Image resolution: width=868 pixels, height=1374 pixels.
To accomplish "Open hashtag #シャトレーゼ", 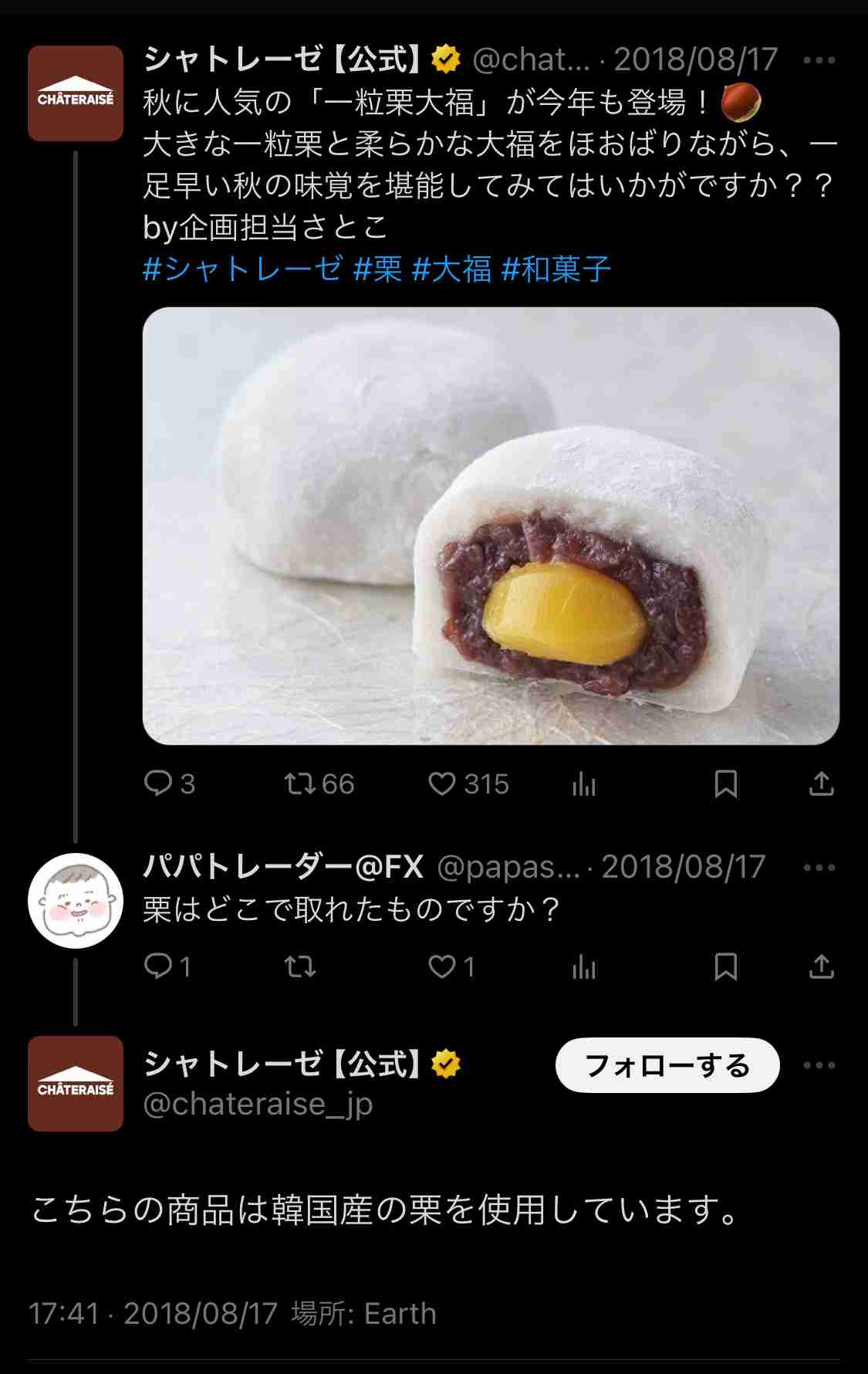I will [x=242, y=269].
